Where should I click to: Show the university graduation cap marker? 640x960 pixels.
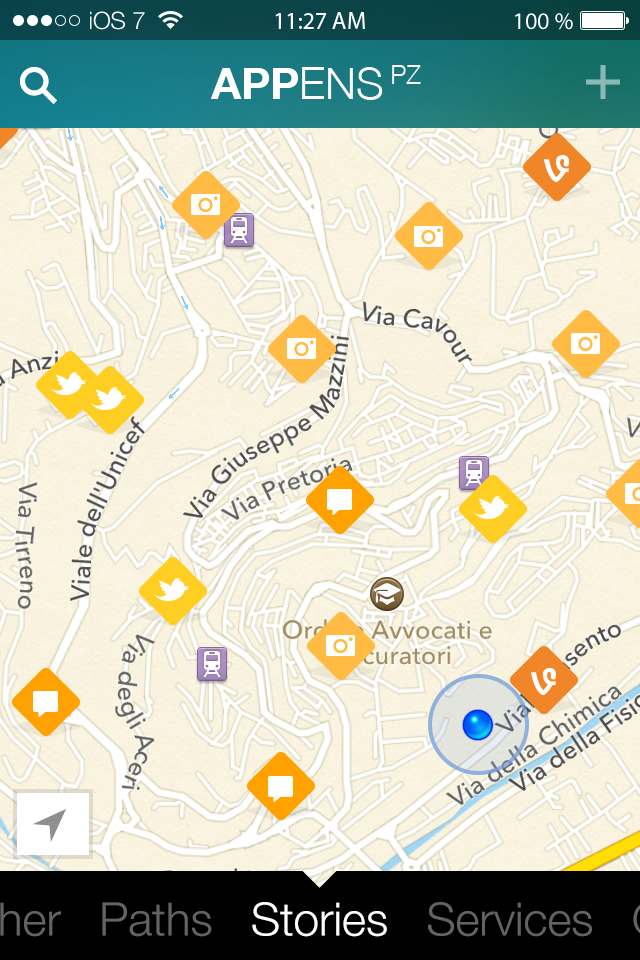pos(386,594)
